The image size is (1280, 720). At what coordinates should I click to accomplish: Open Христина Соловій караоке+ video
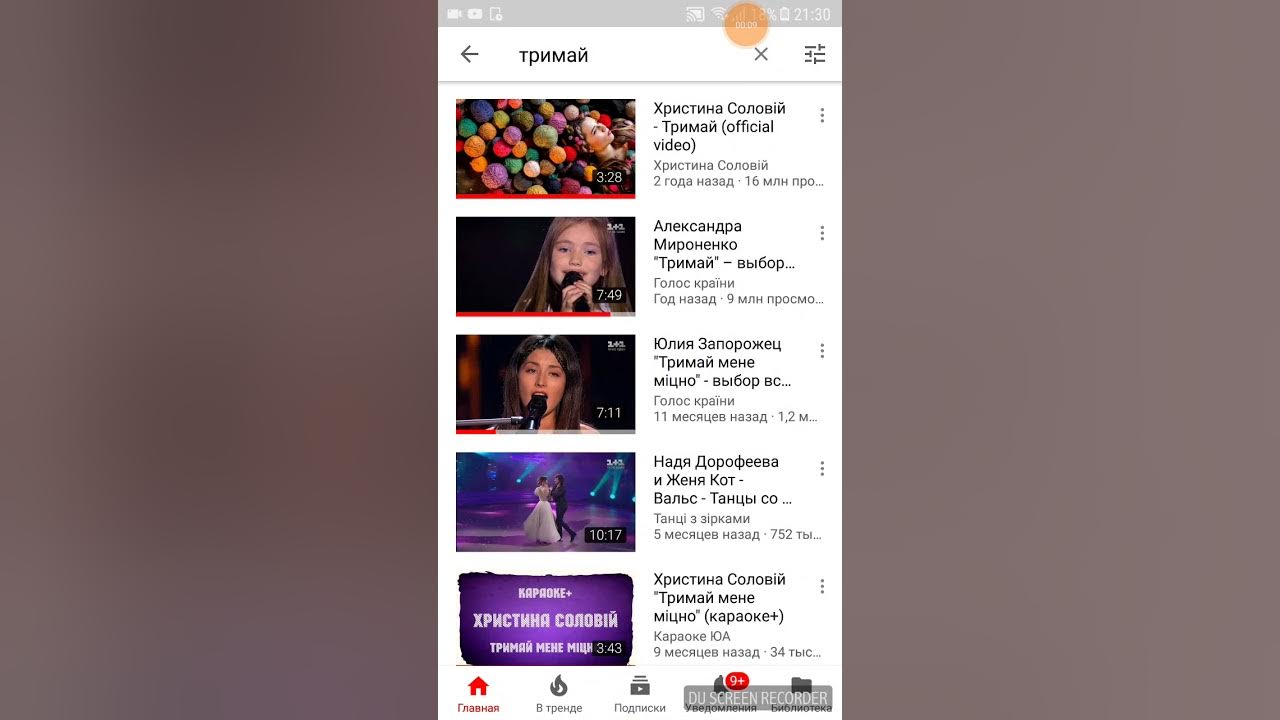[545, 618]
